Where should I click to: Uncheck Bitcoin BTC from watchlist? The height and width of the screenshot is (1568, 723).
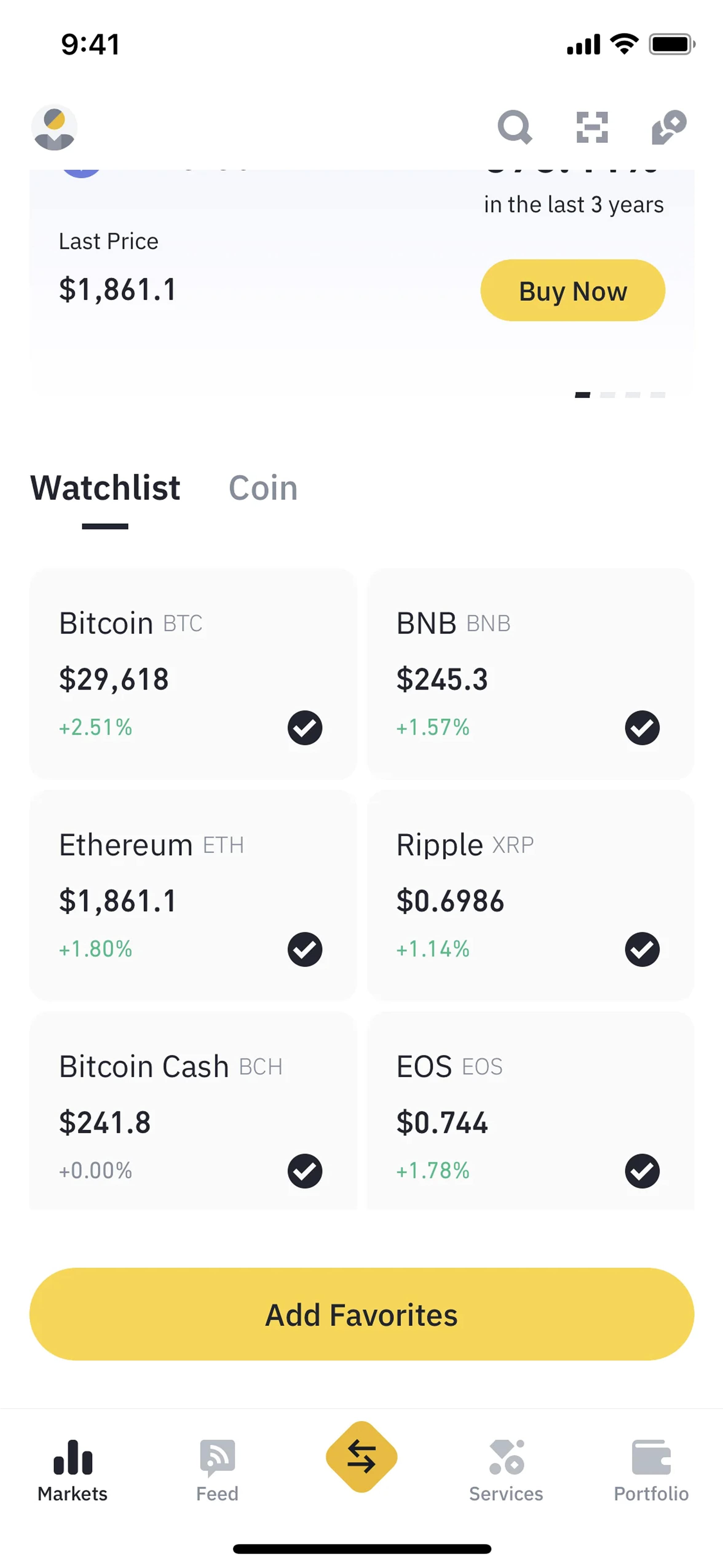(305, 727)
